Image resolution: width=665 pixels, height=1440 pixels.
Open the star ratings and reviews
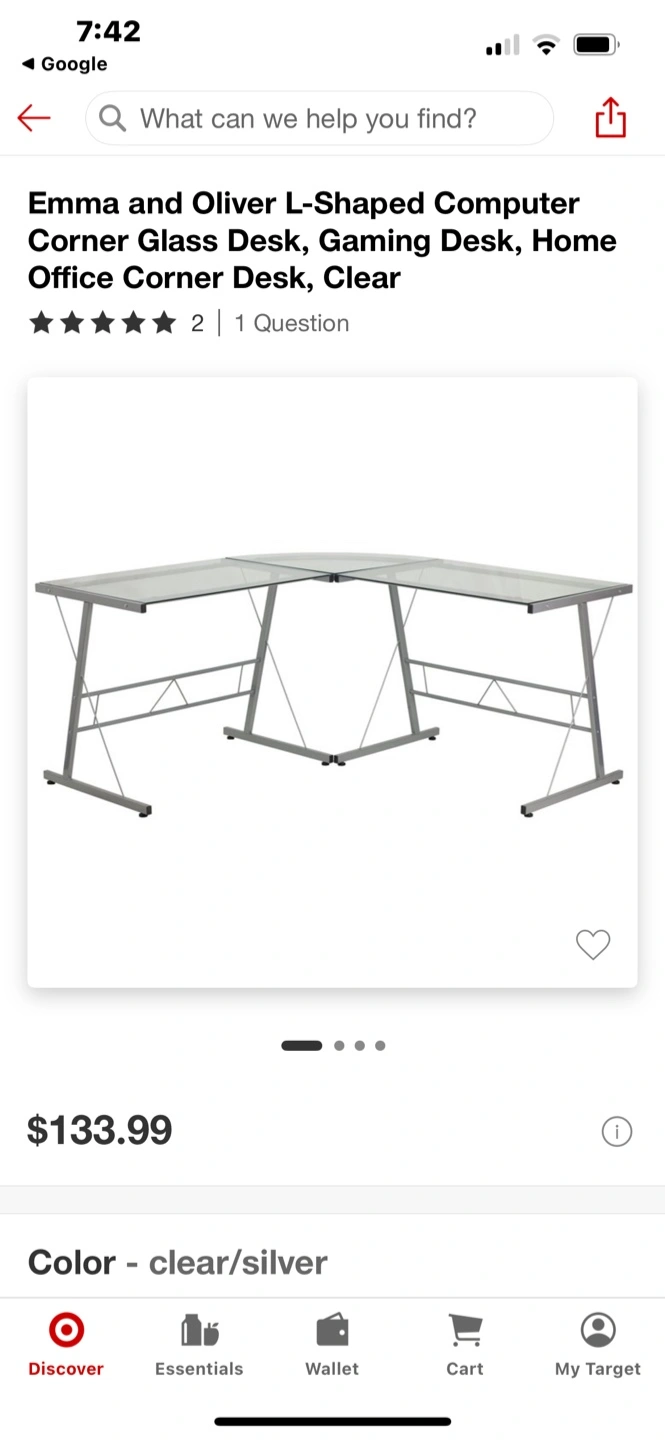(x=103, y=323)
